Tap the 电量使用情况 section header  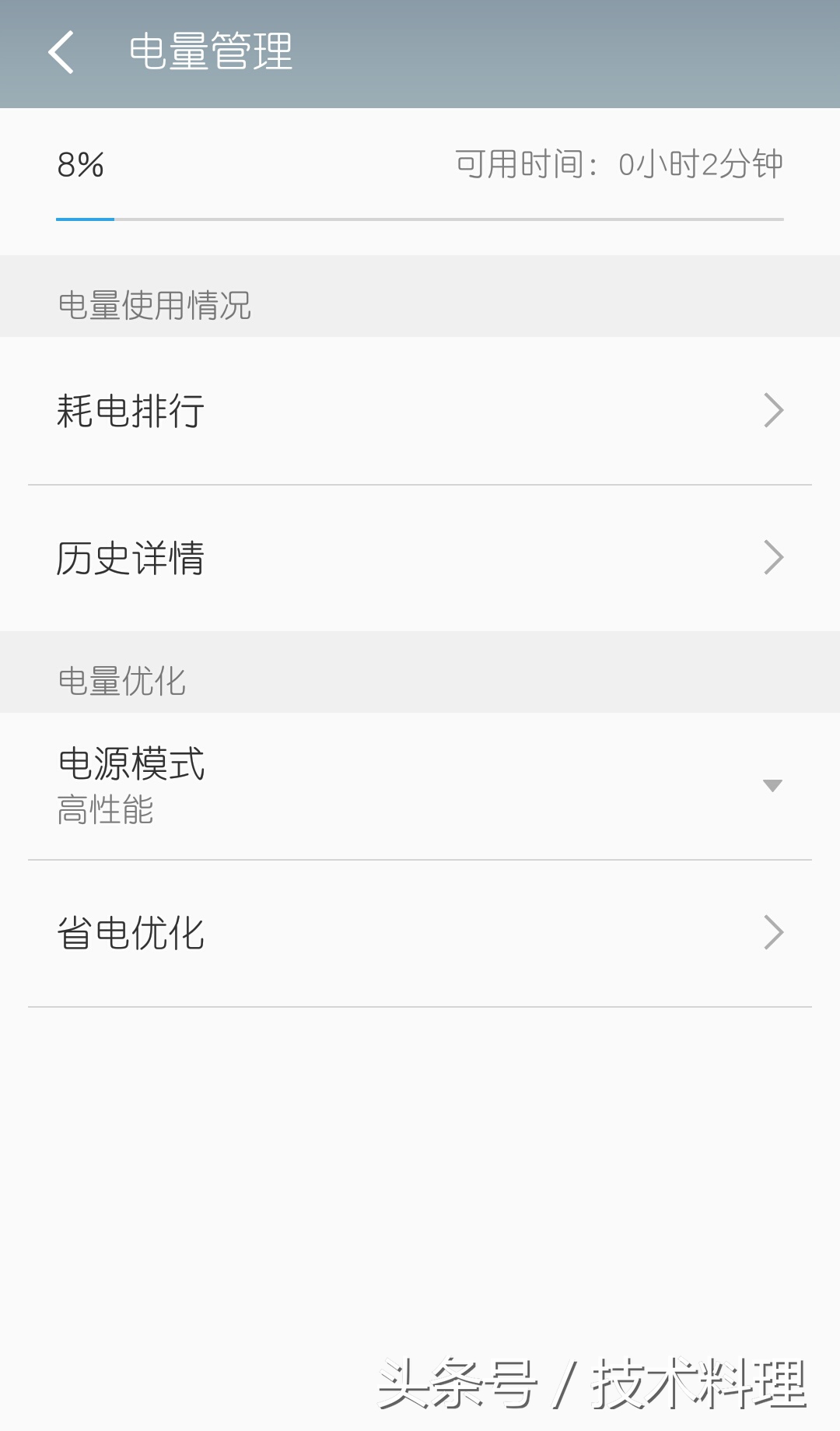(x=152, y=305)
